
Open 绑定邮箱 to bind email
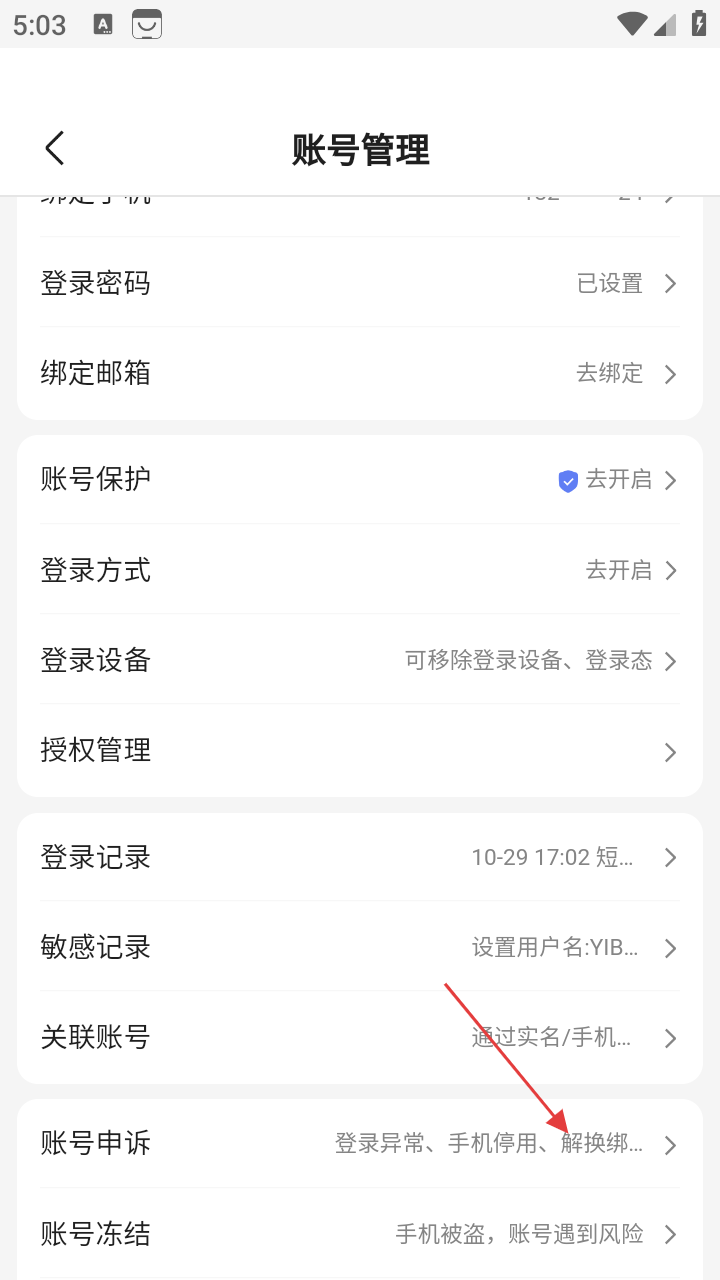point(360,373)
